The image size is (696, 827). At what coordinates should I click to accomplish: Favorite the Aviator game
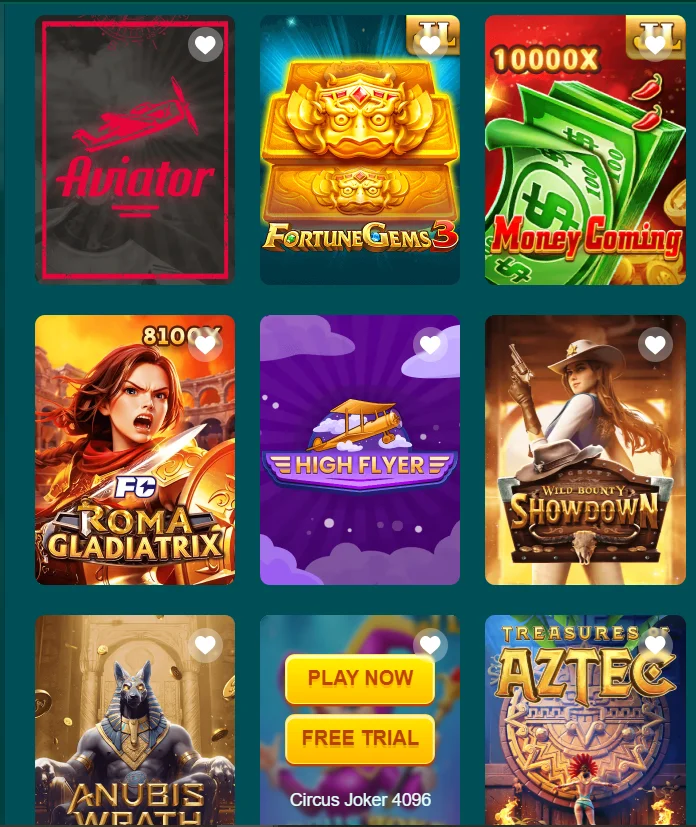pyautogui.click(x=205, y=45)
